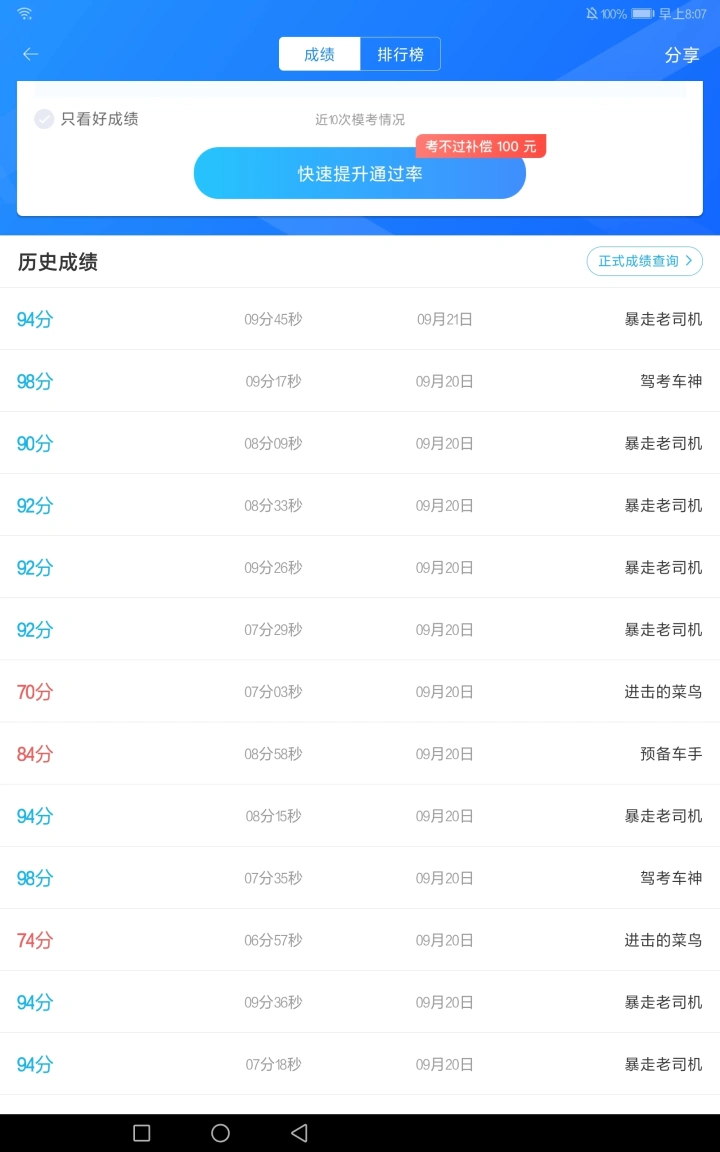720x1152 pixels.
Task: Open 正式成绩查询
Action: click(644, 262)
